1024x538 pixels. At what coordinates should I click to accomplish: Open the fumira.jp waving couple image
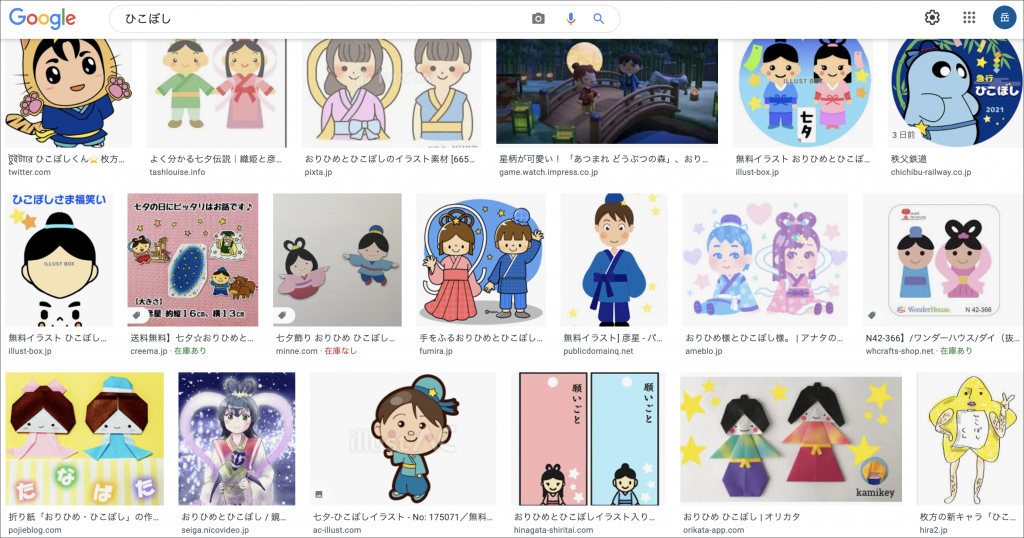[481, 260]
